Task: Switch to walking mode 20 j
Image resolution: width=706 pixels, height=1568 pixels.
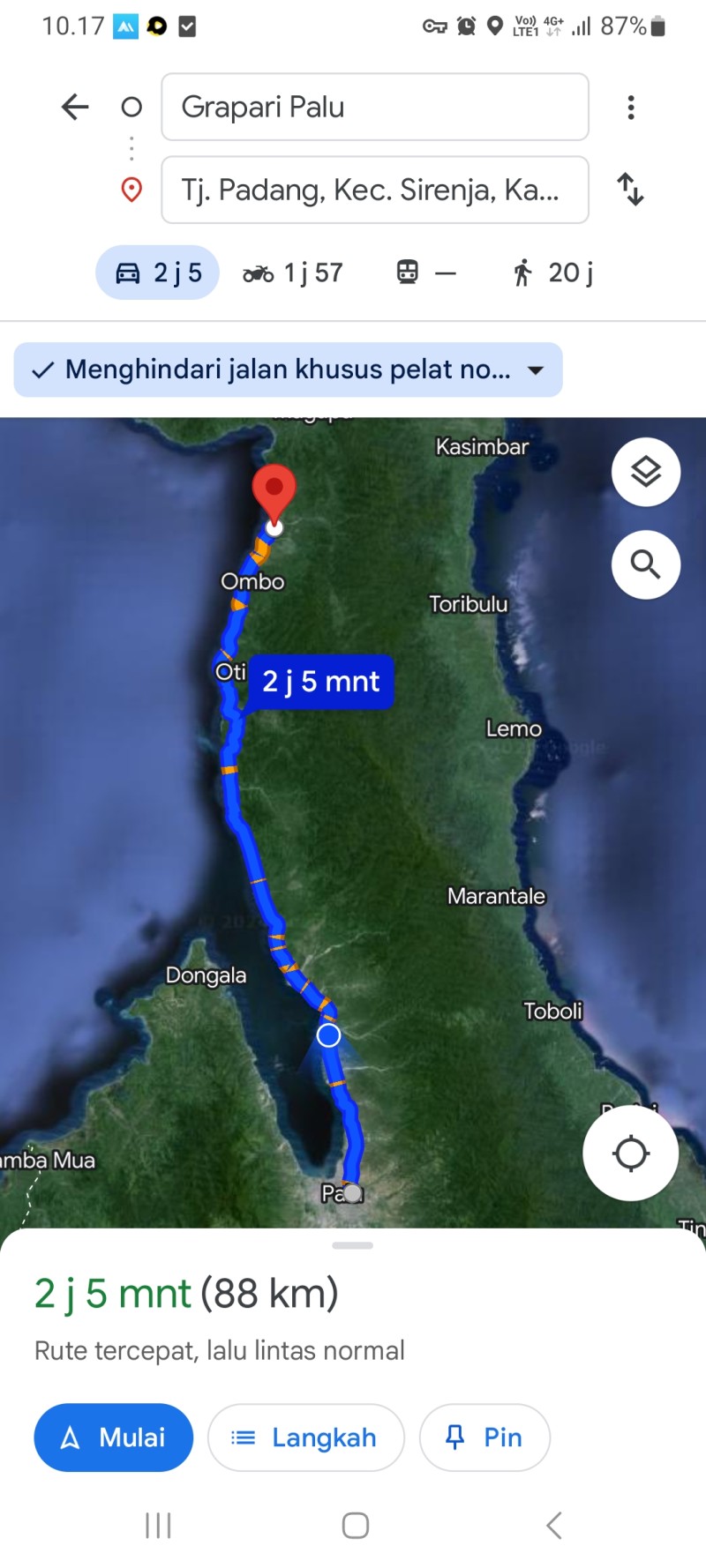Action: [x=553, y=273]
